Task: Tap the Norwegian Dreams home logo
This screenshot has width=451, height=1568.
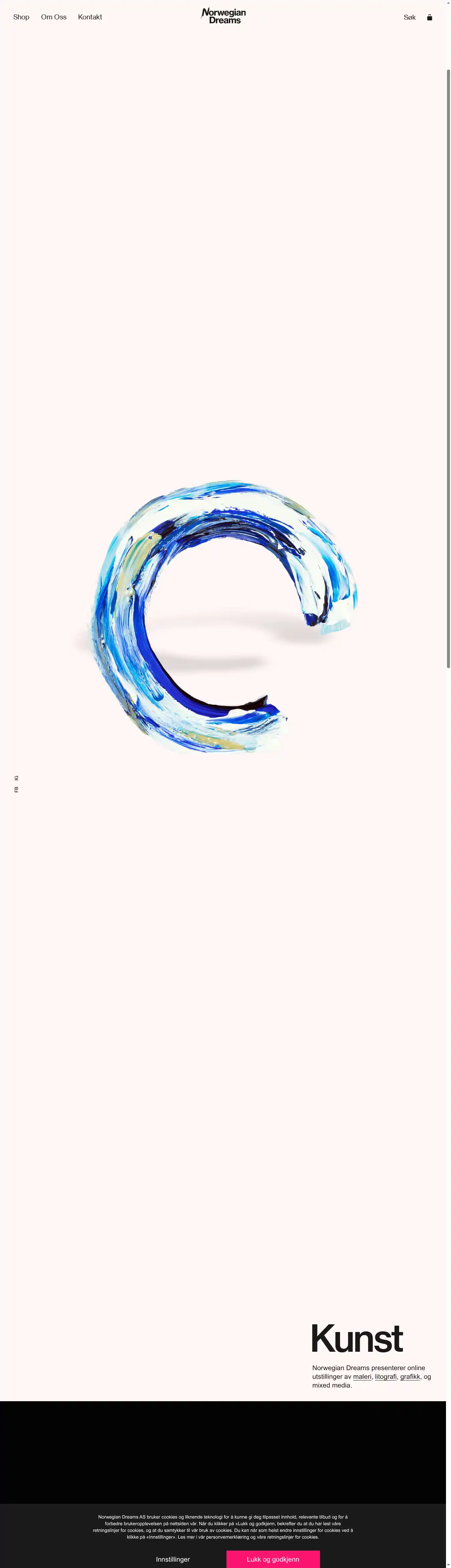Action: pyautogui.click(x=224, y=16)
